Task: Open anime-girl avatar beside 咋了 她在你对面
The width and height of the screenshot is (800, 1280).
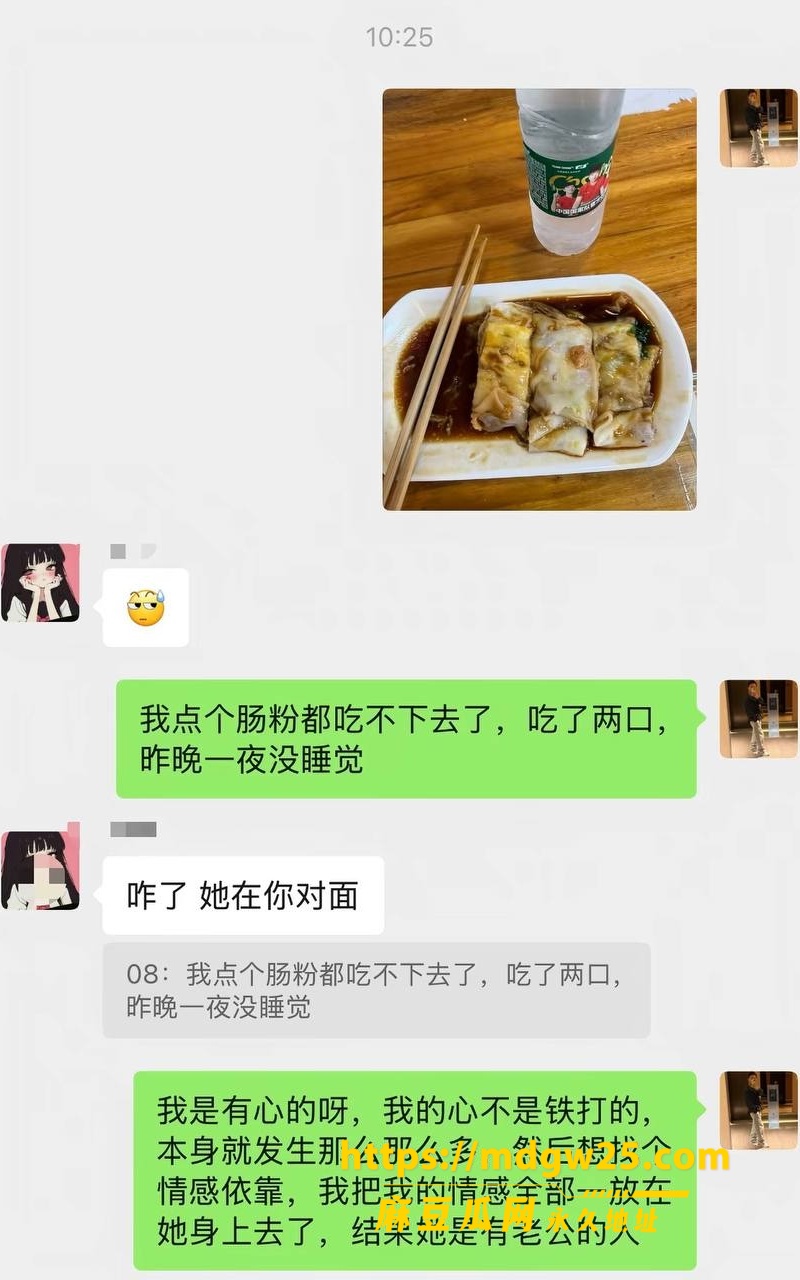Action: [41, 871]
